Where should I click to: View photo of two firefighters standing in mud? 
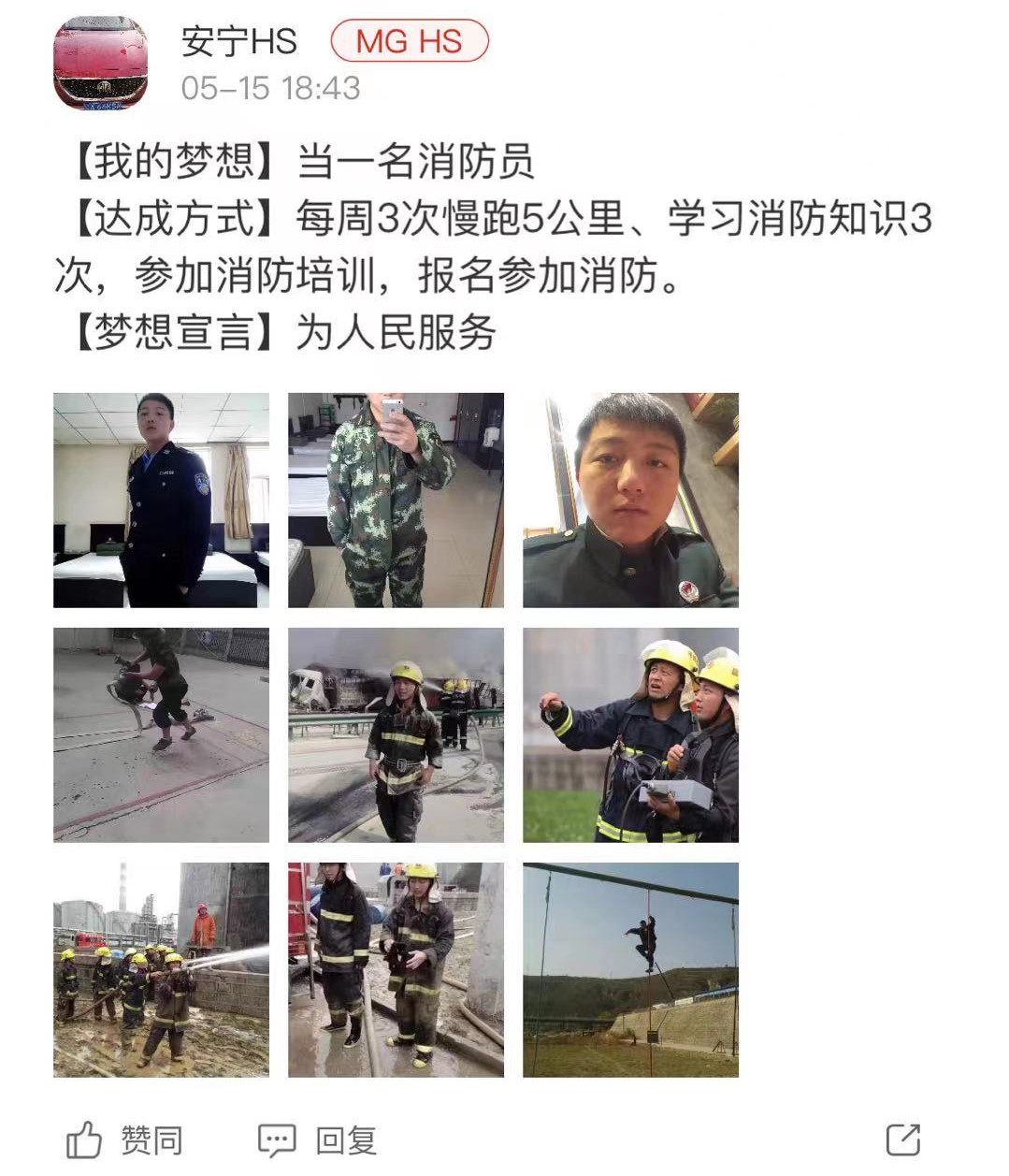click(x=396, y=970)
